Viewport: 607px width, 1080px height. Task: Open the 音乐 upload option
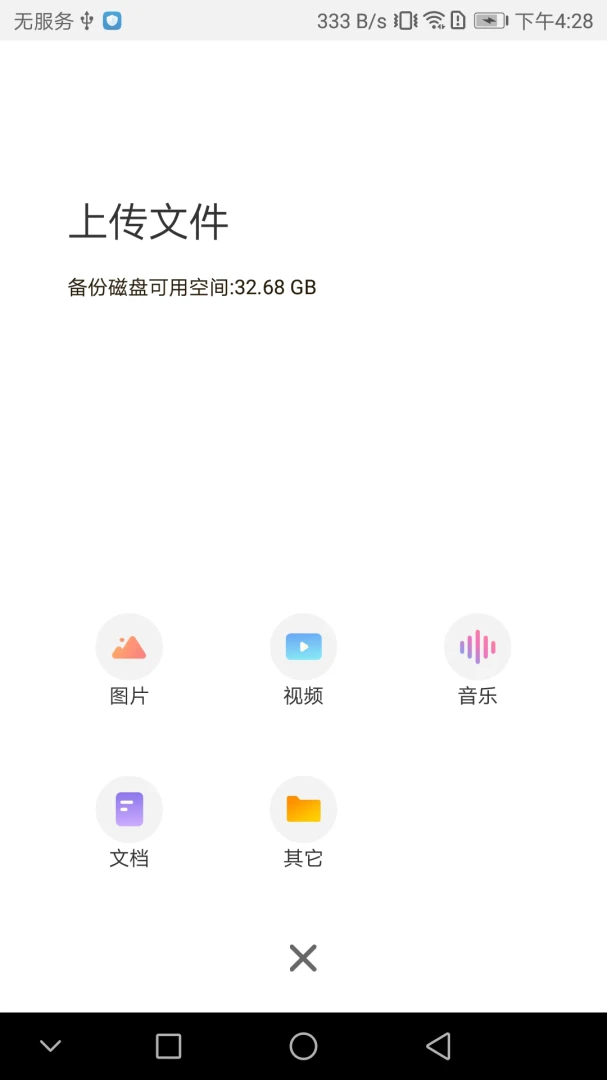pos(477,648)
